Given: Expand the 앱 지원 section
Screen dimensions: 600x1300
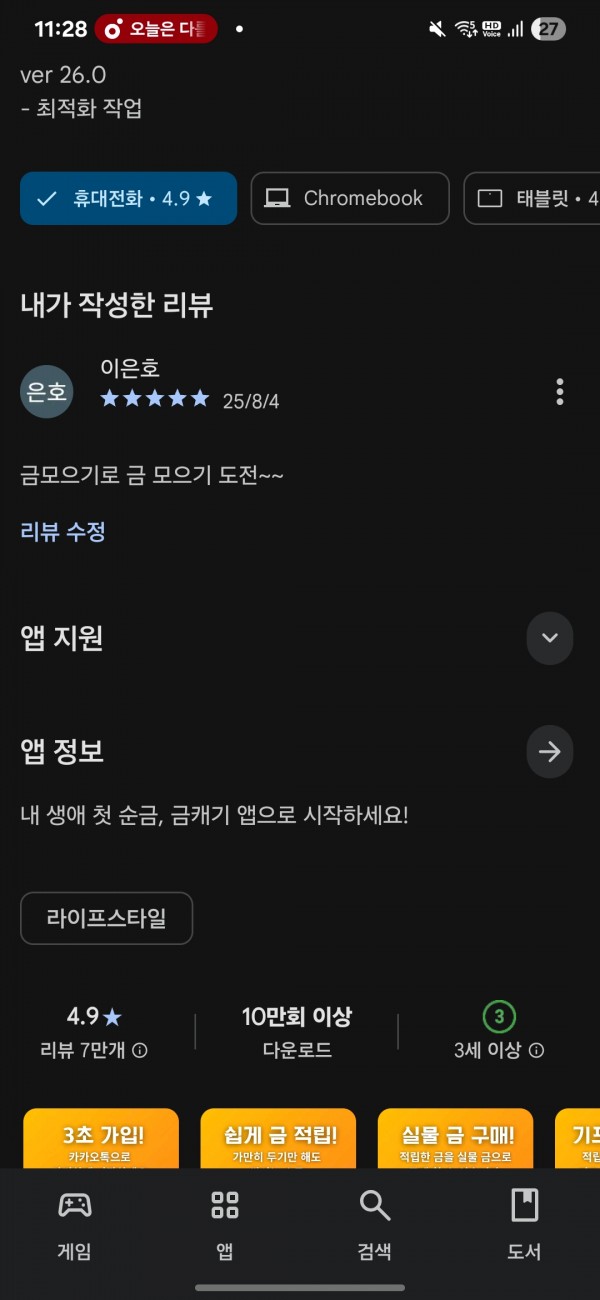Looking at the screenshot, I should click(550, 638).
